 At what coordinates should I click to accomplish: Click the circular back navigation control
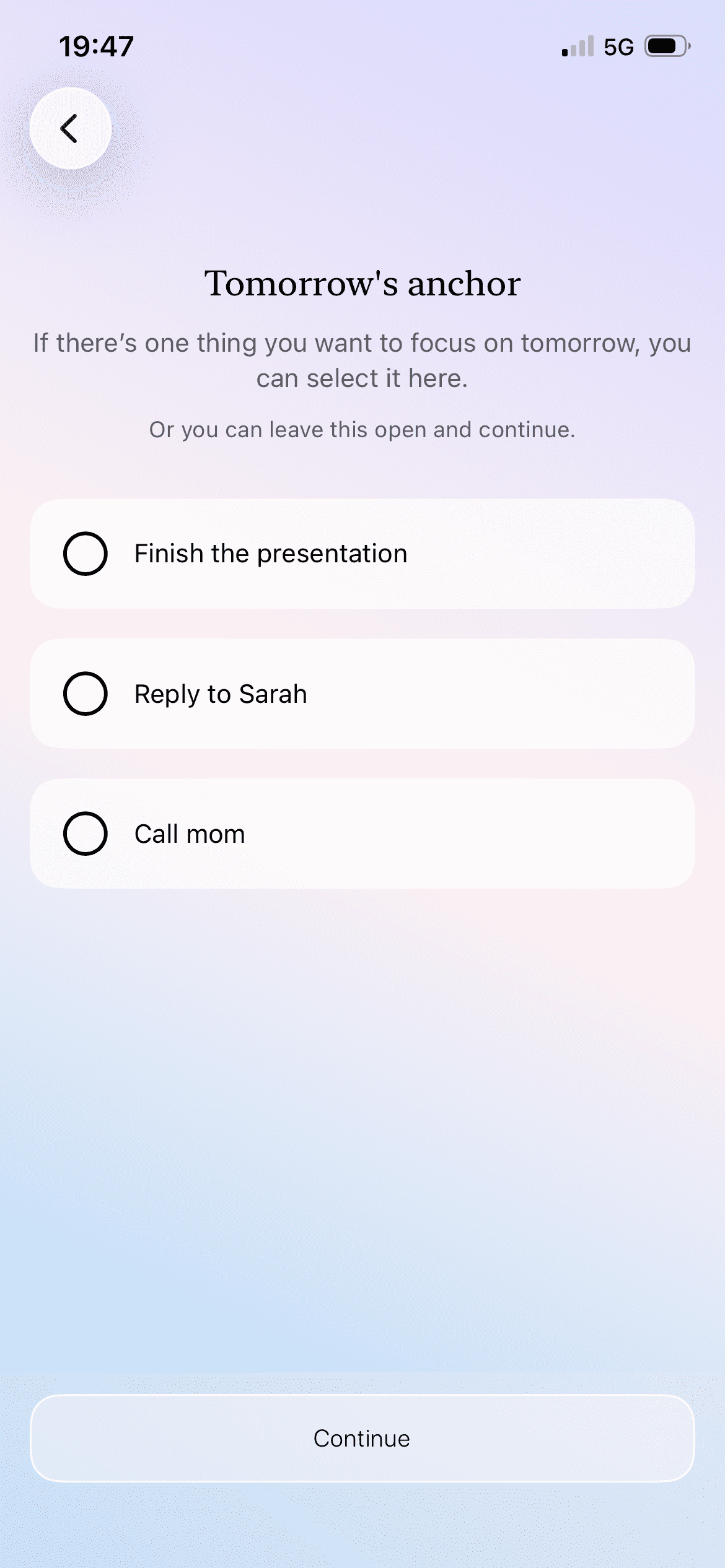coord(70,127)
